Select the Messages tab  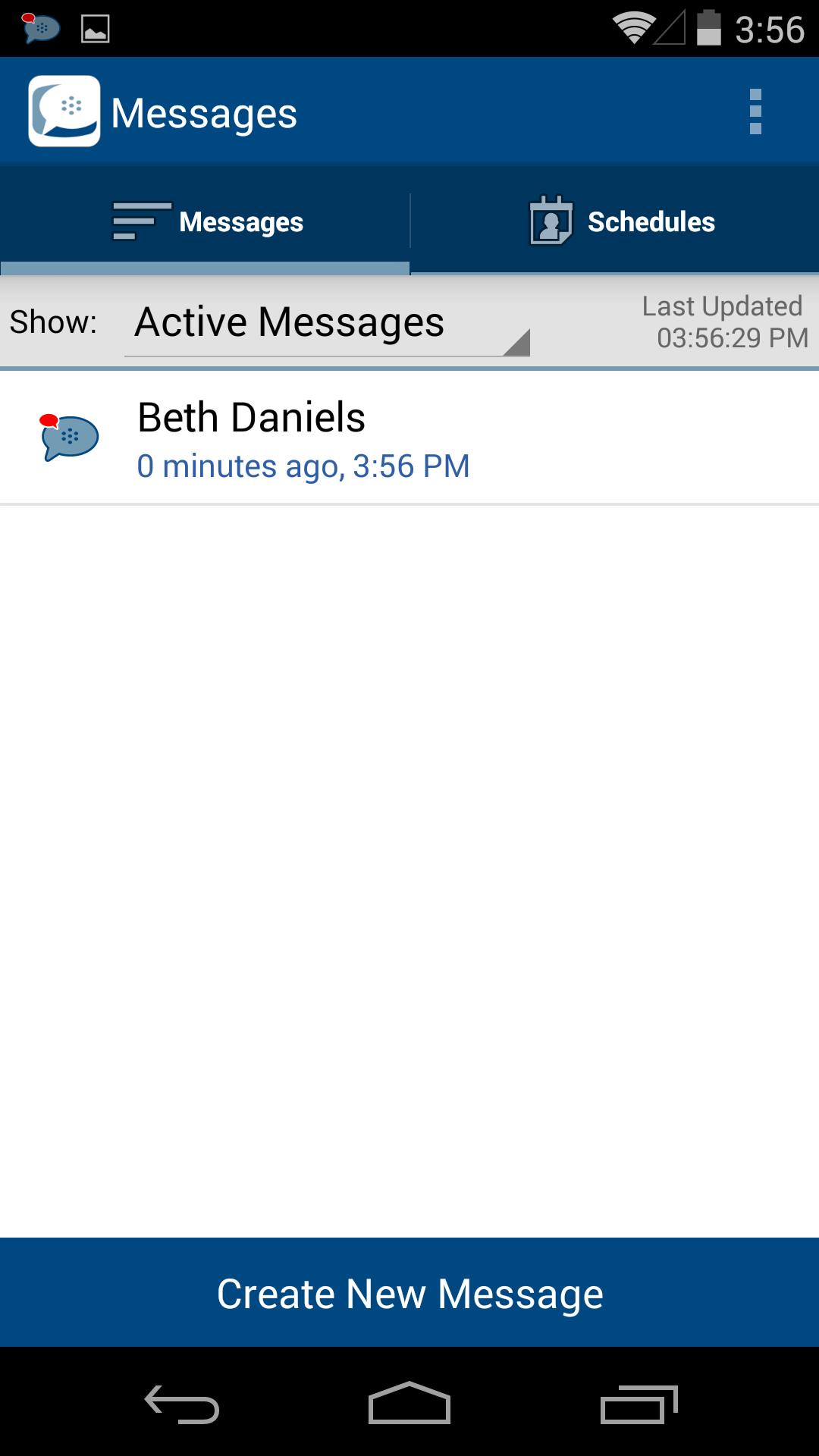(x=206, y=221)
